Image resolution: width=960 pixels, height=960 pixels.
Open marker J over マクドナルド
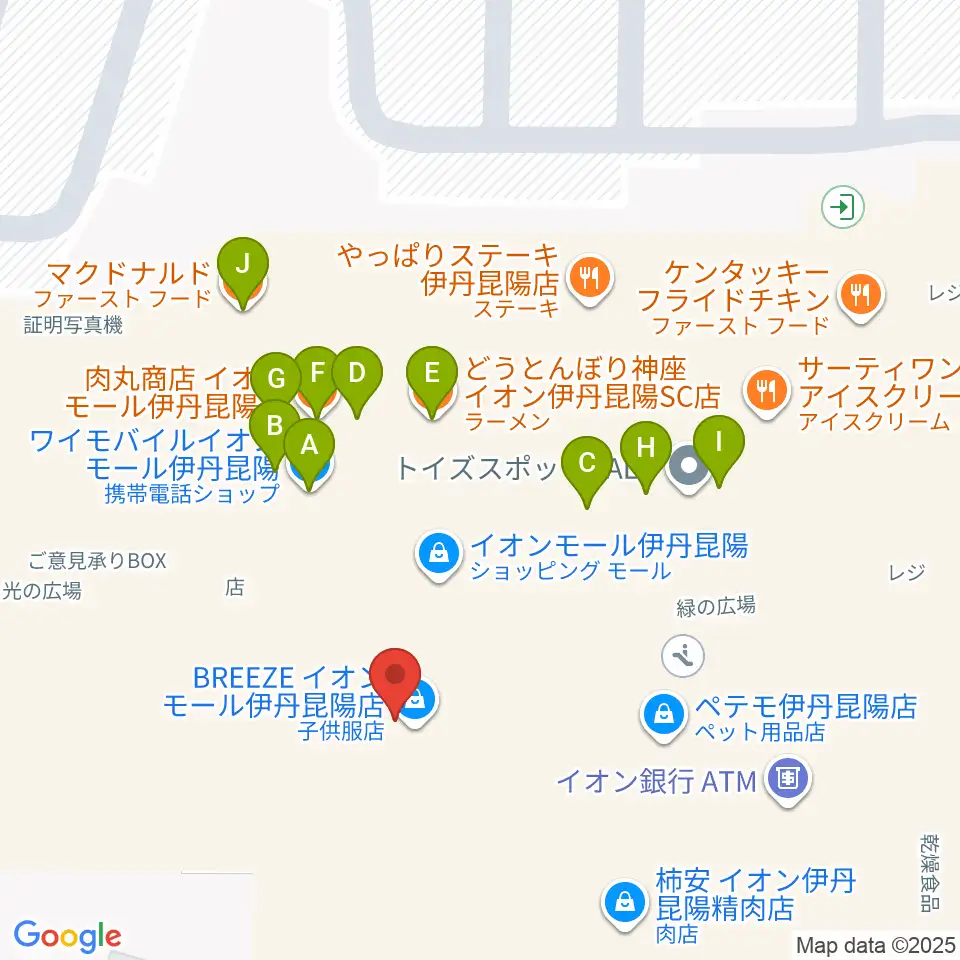click(242, 267)
